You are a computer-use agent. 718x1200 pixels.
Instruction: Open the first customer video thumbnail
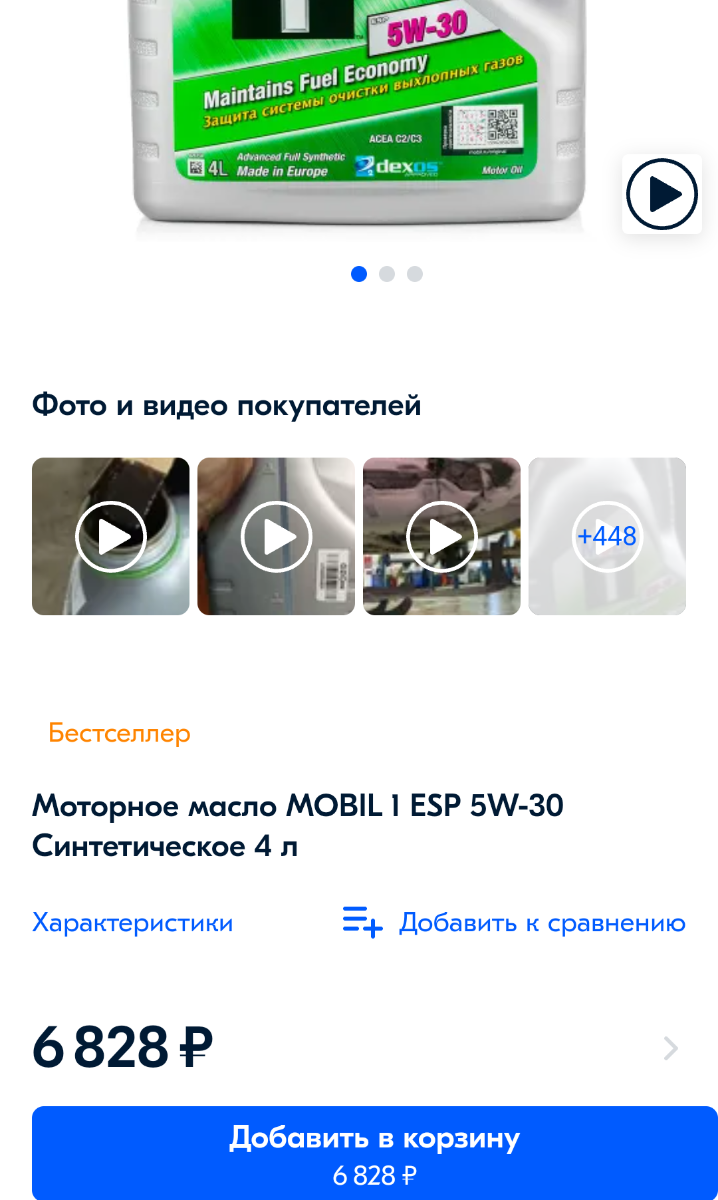click(x=111, y=536)
